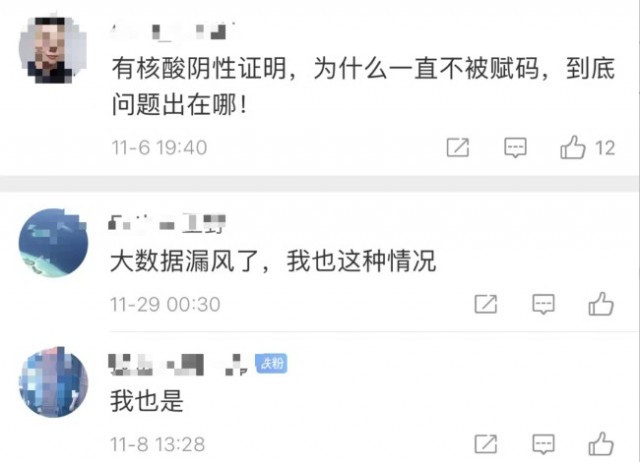Image resolution: width=640 pixels, height=462 pixels.
Task: Share the comment posted 11-6 19:40
Action: [457, 148]
